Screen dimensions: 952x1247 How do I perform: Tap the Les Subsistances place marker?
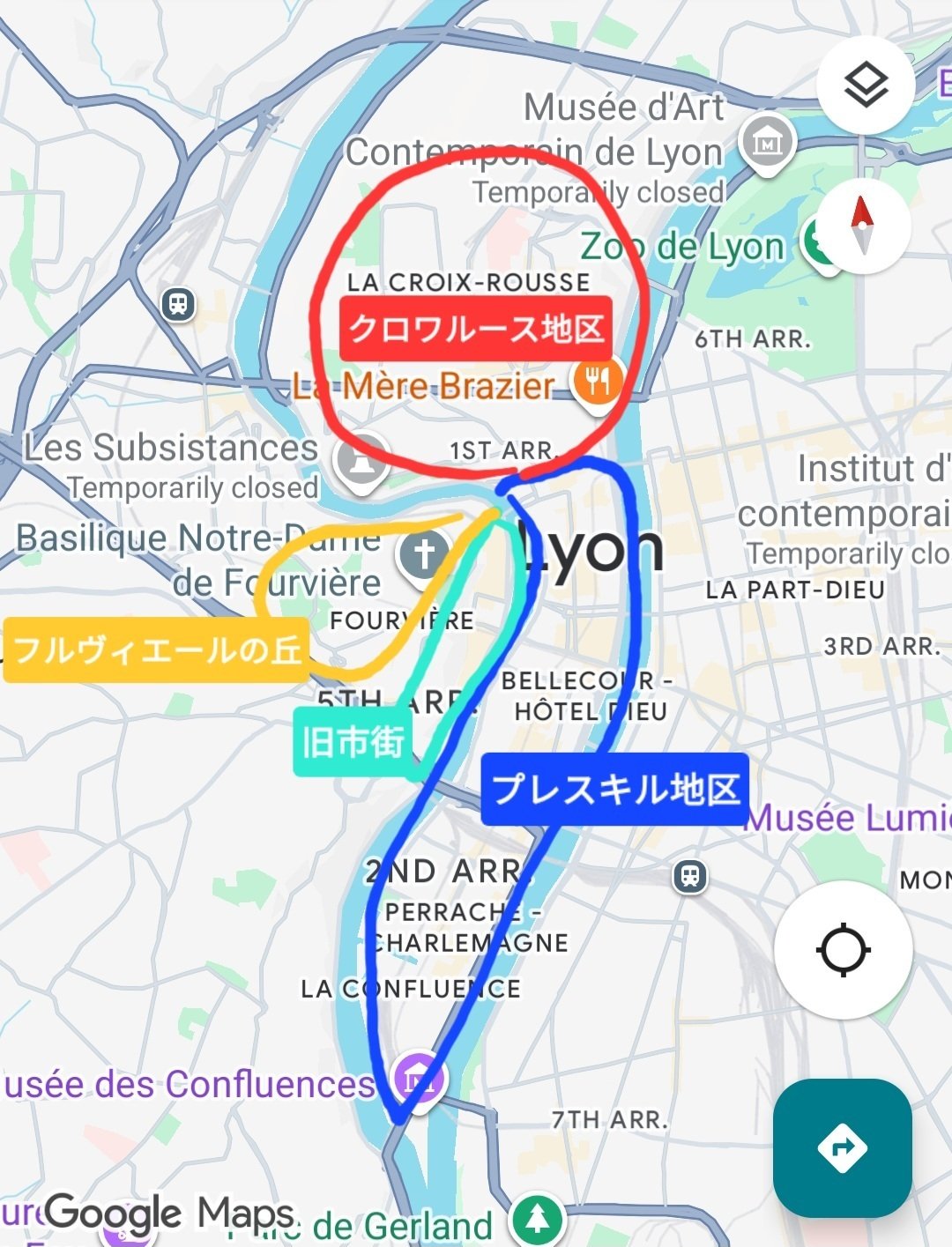click(361, 460)
